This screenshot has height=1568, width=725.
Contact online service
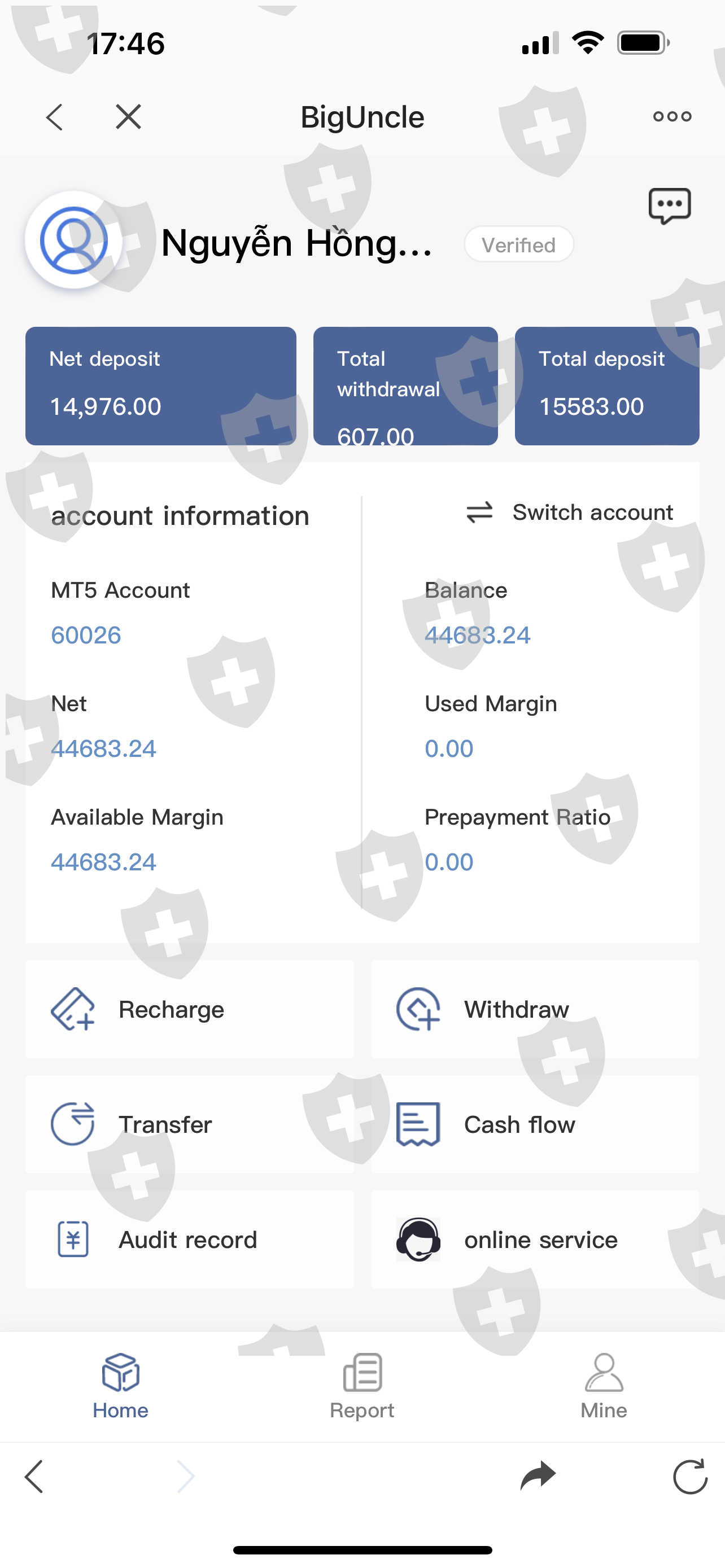pyautogui.click(x=535, y=1239)
